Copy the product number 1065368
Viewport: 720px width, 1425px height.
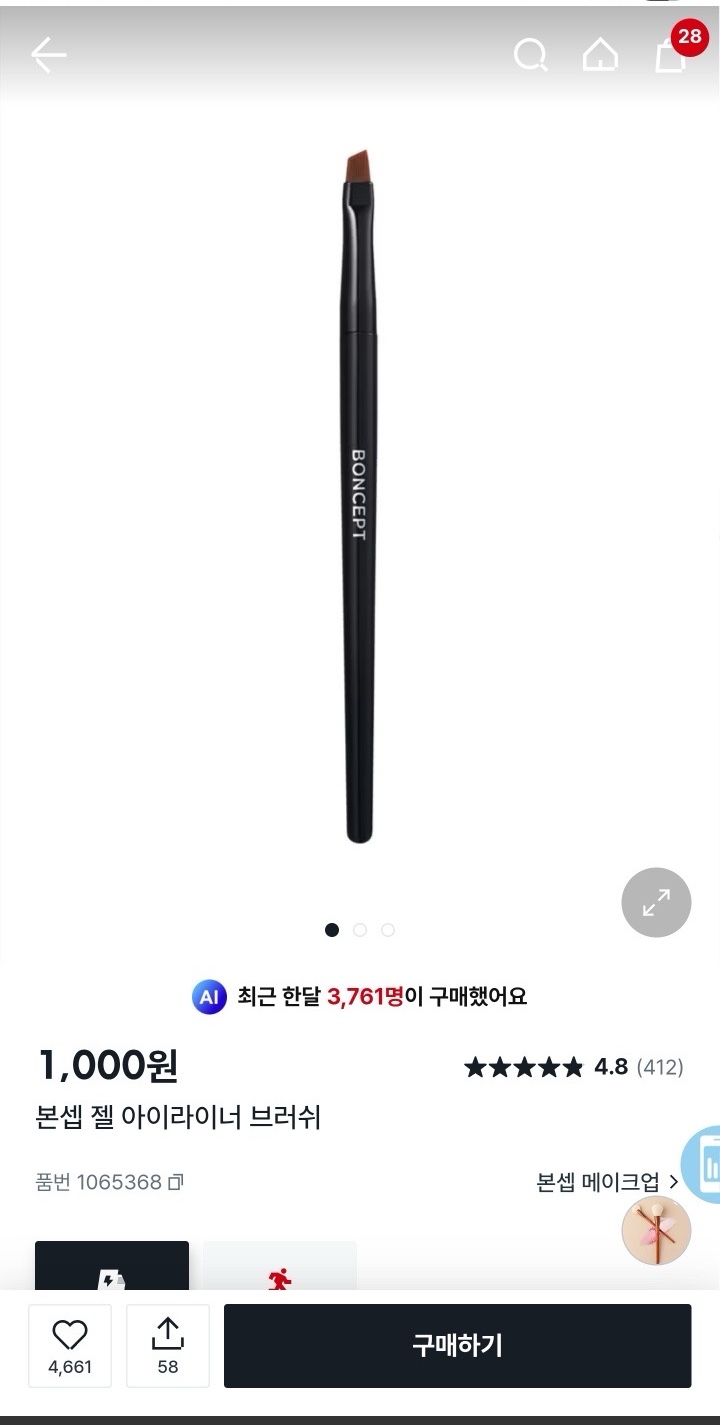(176, 1182)
